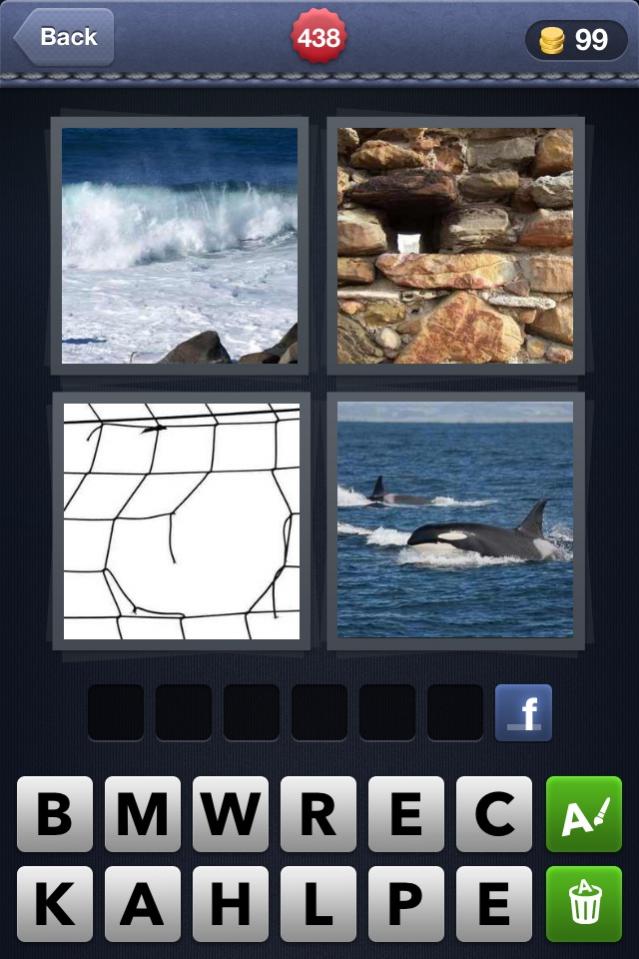
Task: Remove letters with the trash can hint
Action: pos(584,903)
